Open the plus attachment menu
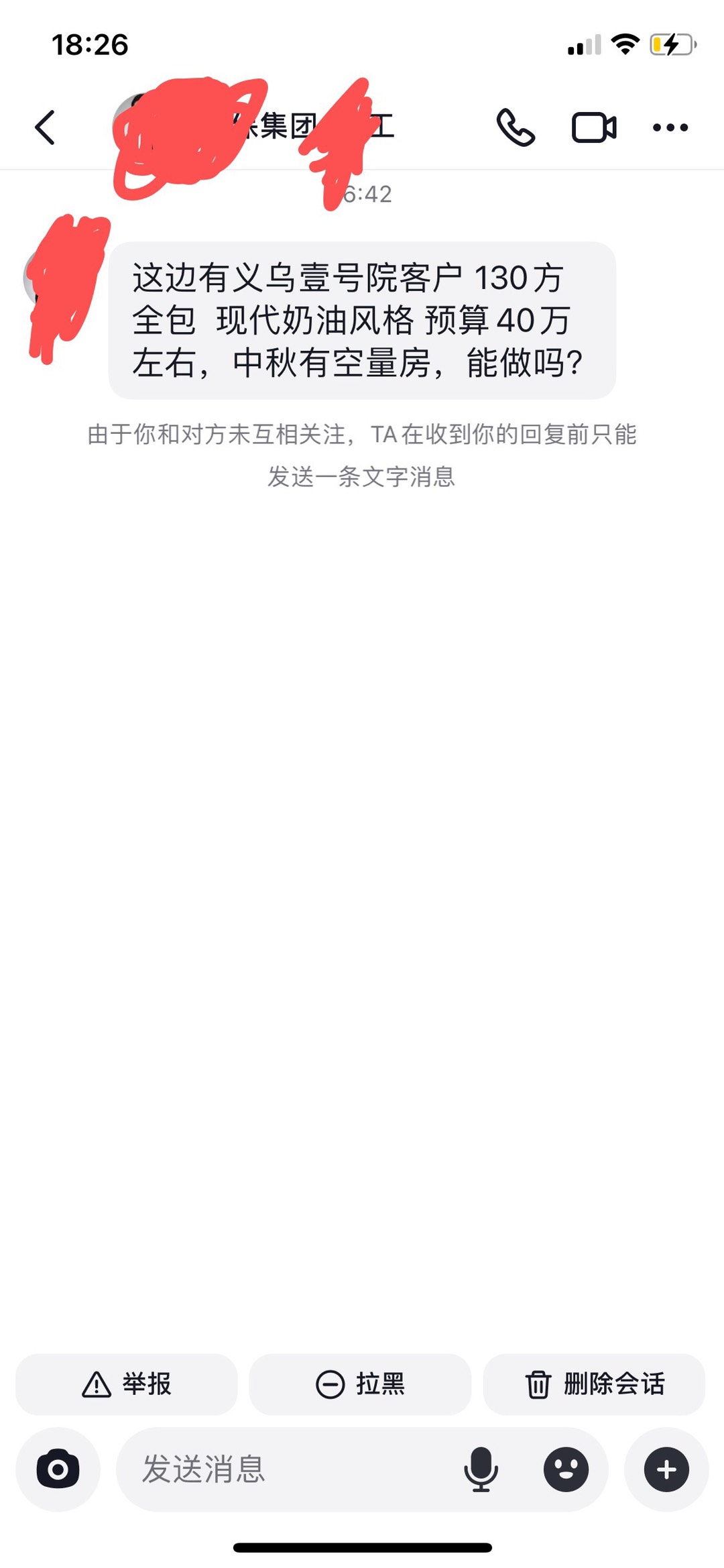Image resolution: width=724 pixels, height=1568 pixels. point(666,1469)
